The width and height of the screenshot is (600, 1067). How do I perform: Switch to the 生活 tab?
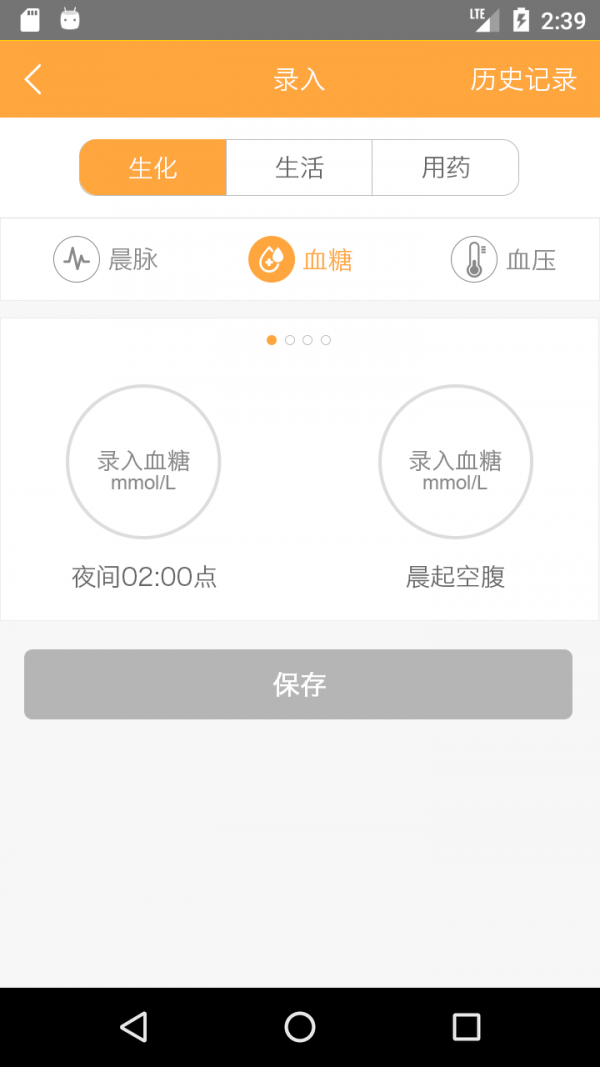299,167
